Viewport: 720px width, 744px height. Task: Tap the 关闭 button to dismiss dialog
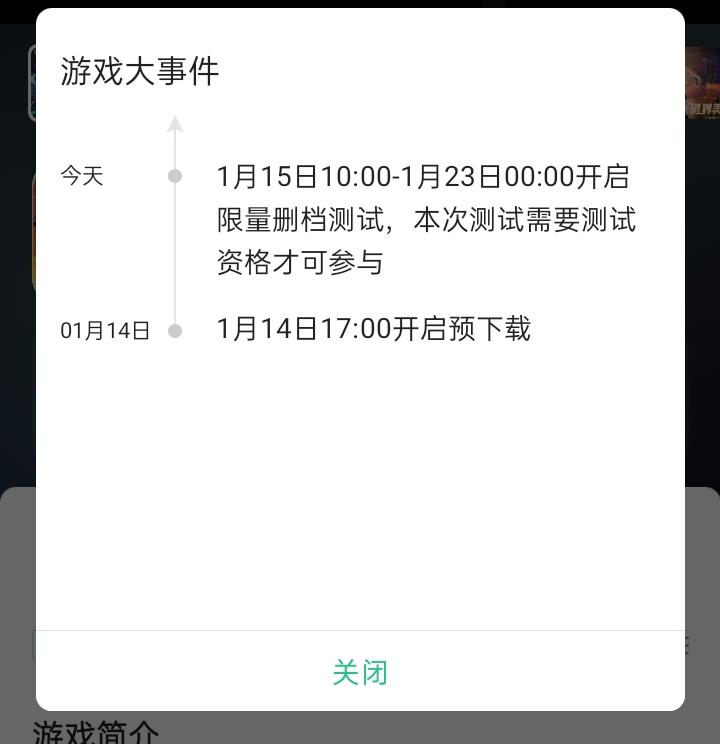[x=360, y=673]
